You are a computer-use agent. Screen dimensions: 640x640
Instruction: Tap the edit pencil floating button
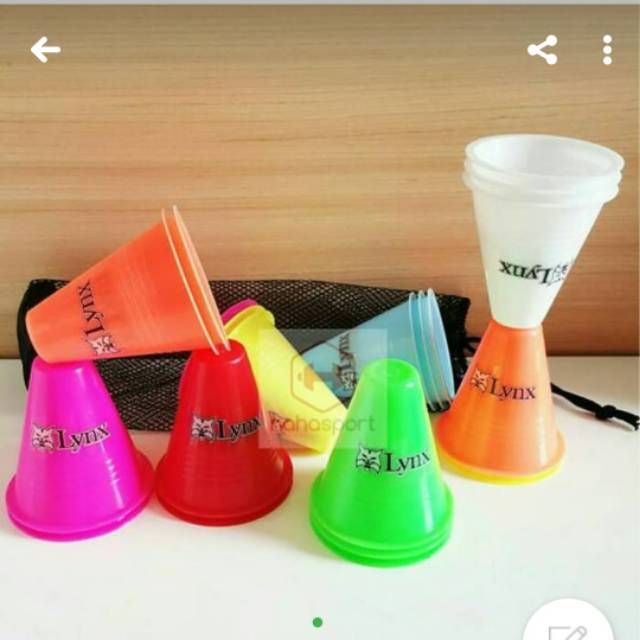[569, 627]
